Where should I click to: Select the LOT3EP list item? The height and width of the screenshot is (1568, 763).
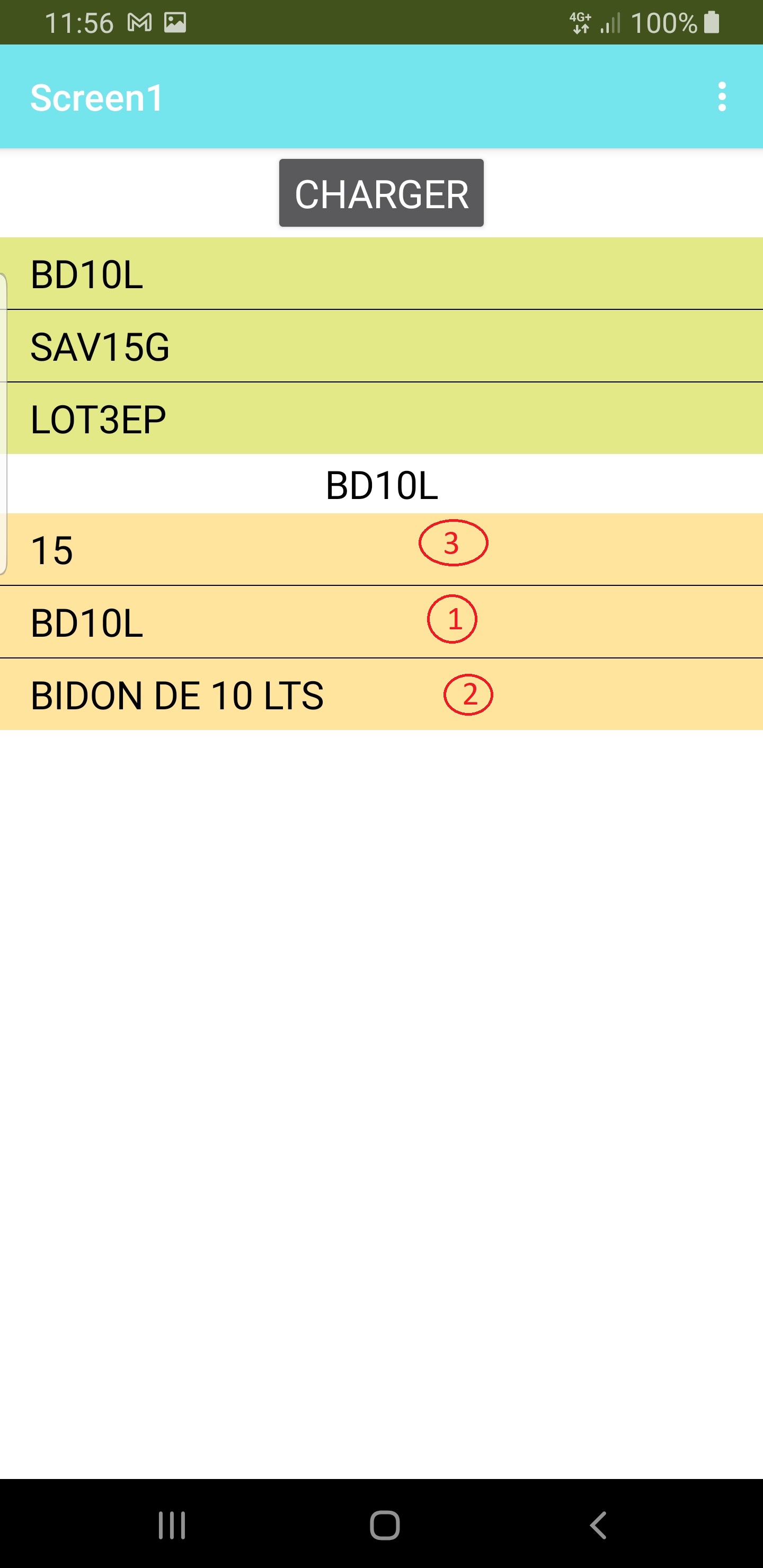click(381, 418)
